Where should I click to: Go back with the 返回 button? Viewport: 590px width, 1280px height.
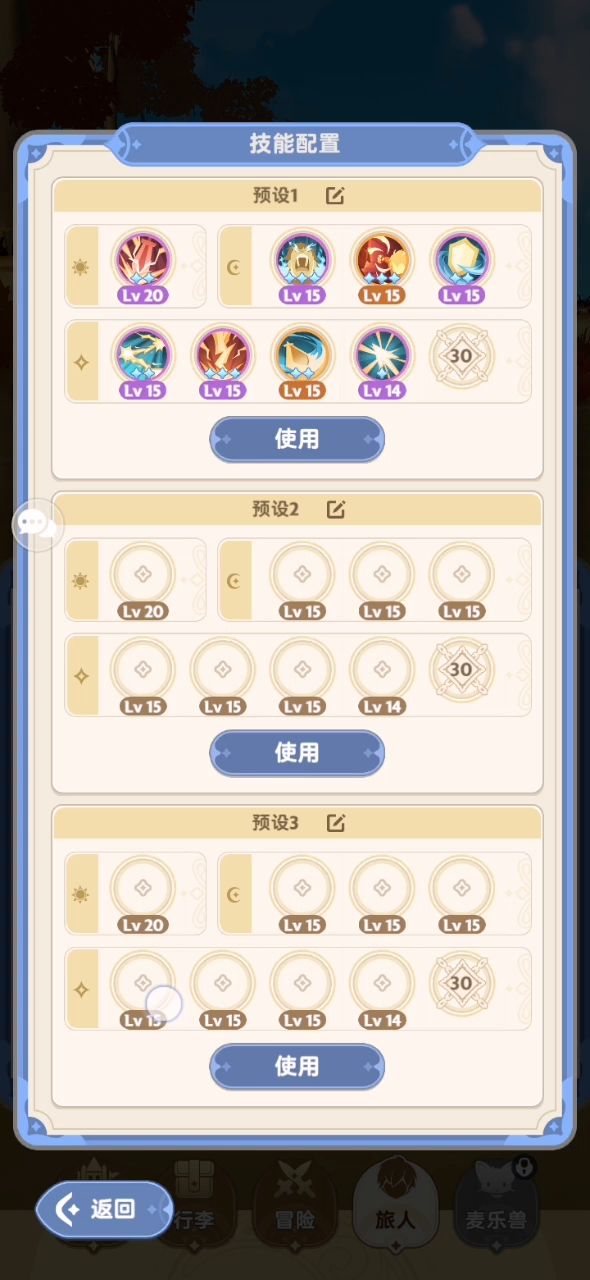click(104, 1209)
